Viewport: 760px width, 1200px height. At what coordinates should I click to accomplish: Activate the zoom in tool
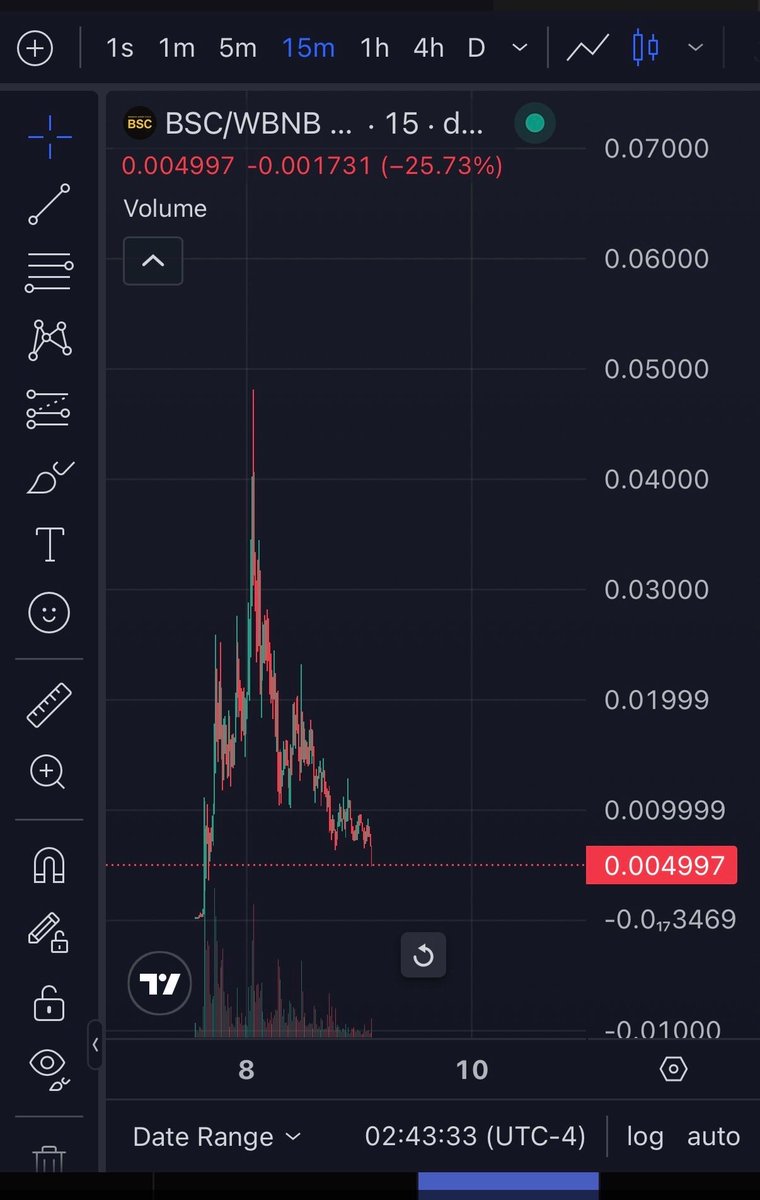click(x=49, y=771)
